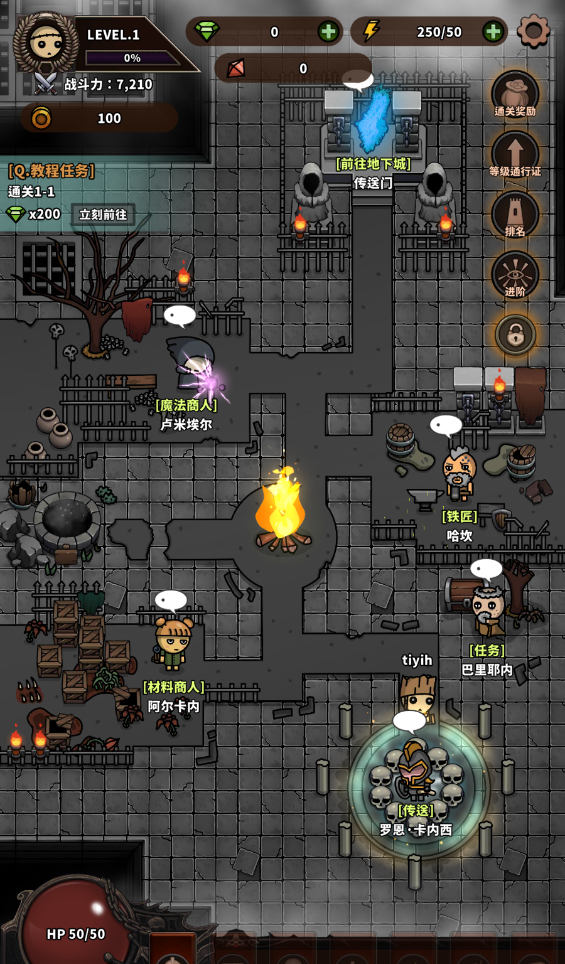Viewport: 565px width, 964px height.
Task: Talk to magic merchant 卢米埃尔
Action: click(193, 370)
